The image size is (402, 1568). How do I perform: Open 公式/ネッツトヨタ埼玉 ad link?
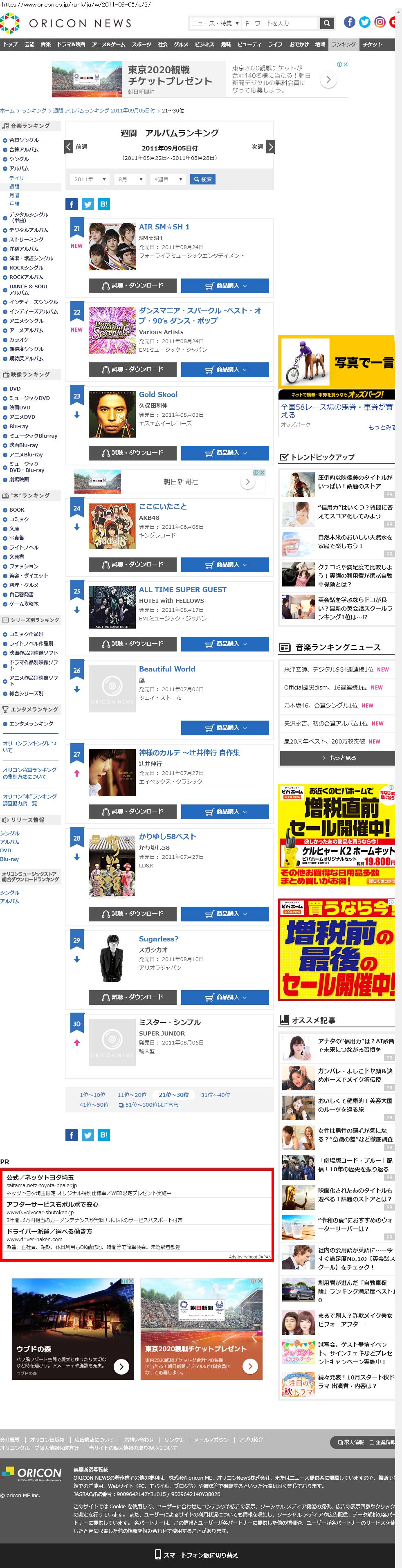pos(40,1178)
